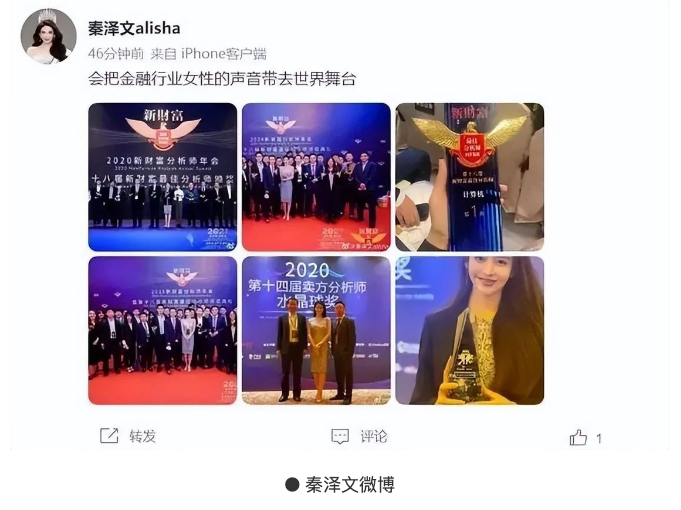
Task: Open 秦泽文alisha's profile avatar
Action: 48,36
